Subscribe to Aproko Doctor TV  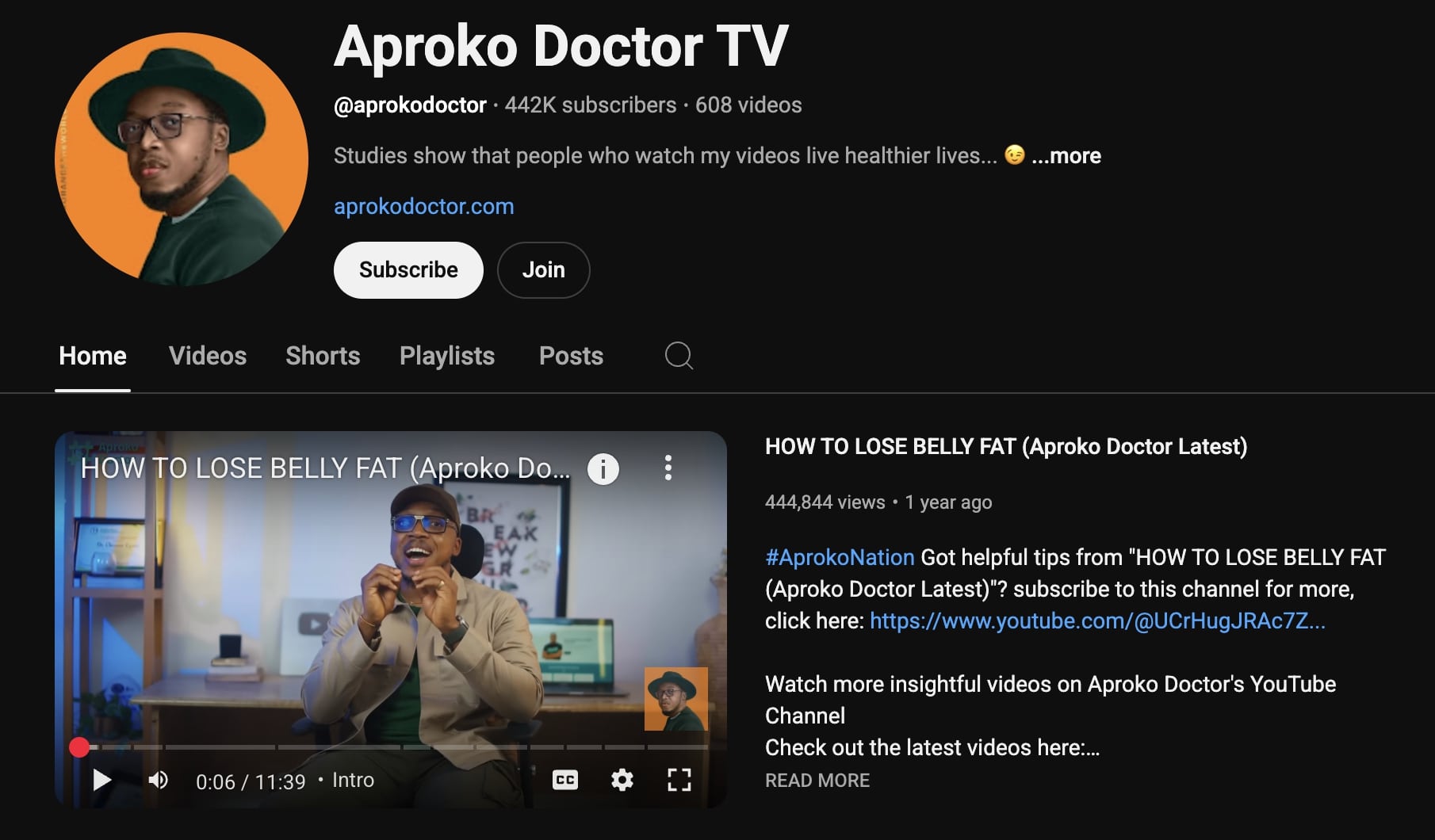pyautogui.click(x=408, y=270)
